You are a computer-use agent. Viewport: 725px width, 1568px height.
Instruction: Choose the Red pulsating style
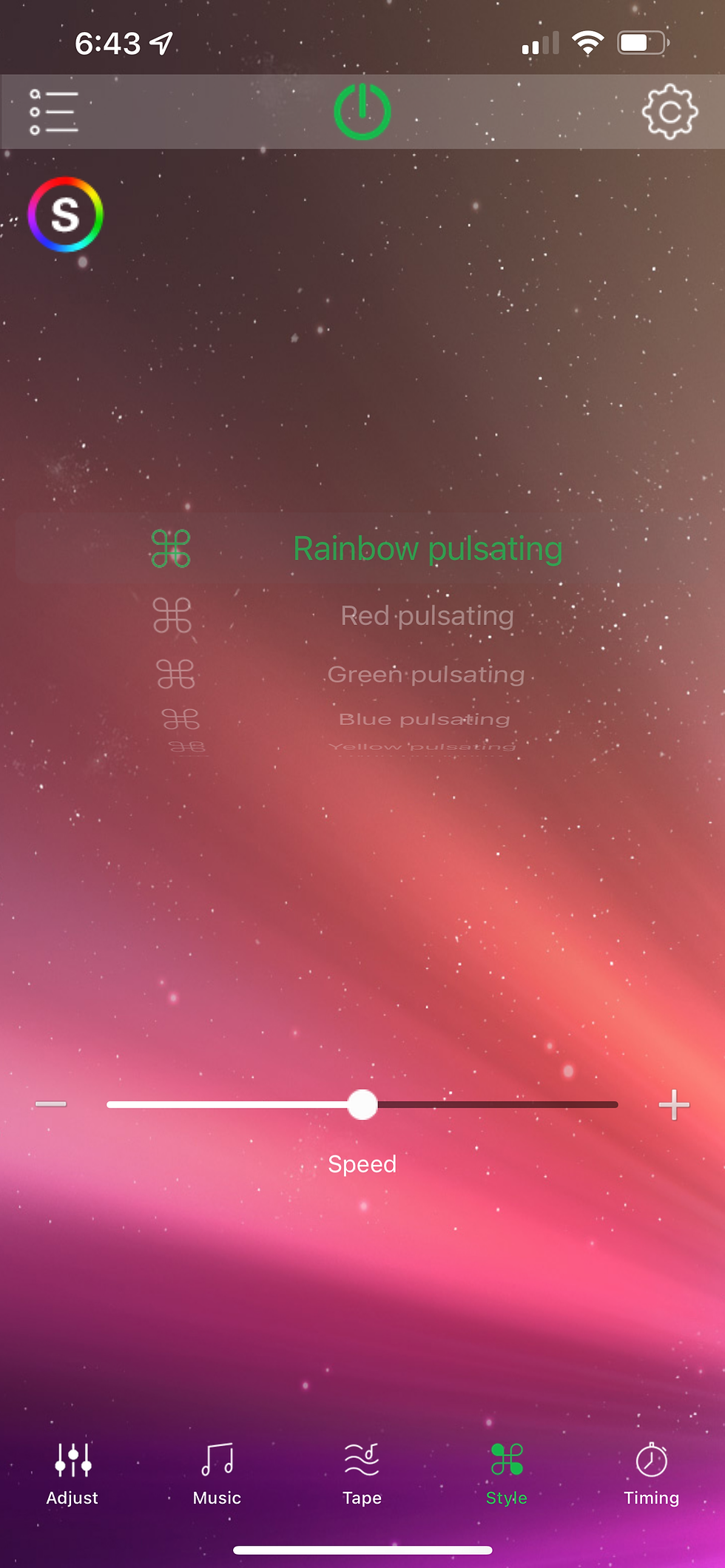[x=427, y=615]
